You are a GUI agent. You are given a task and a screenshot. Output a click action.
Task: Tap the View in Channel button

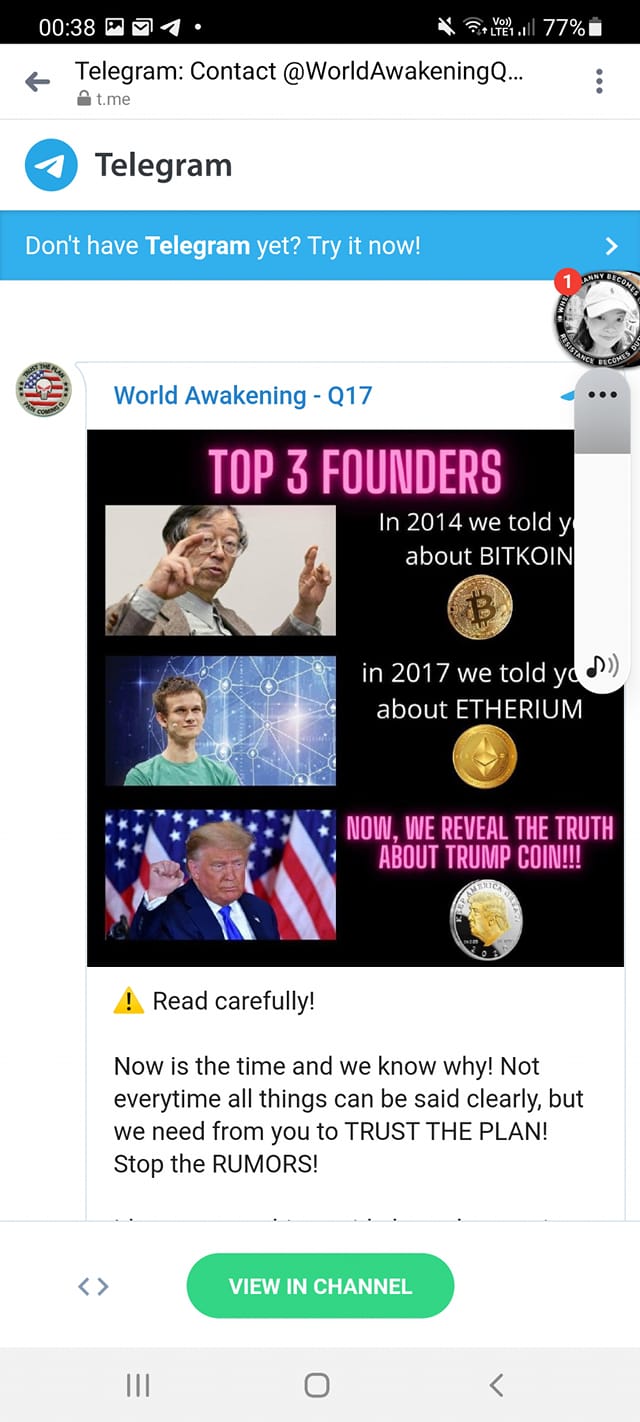(320, 1286)
